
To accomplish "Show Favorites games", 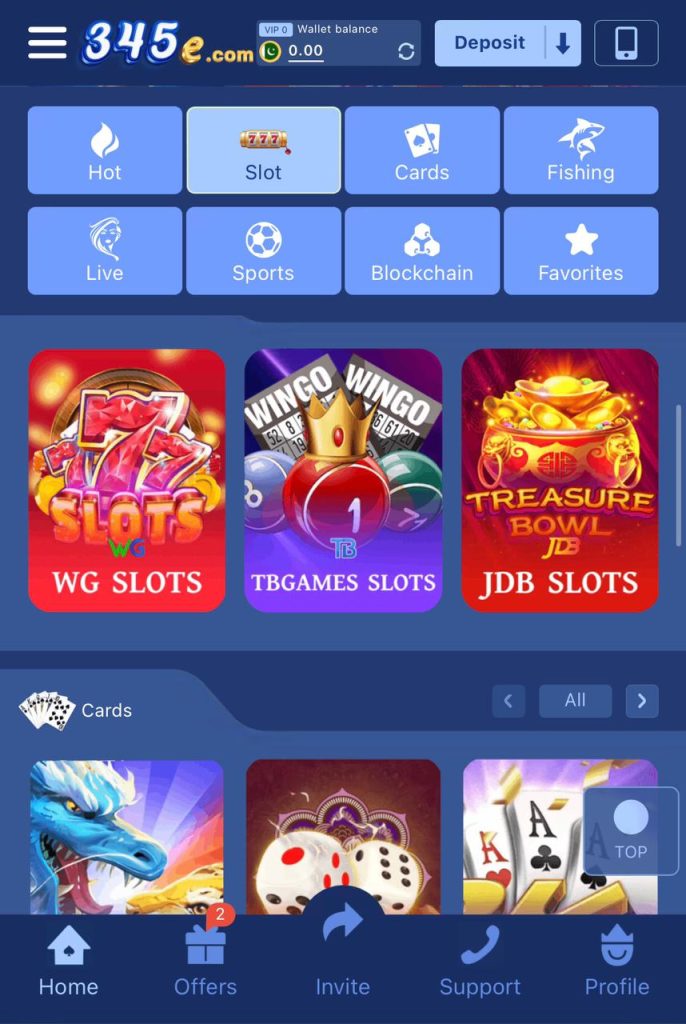I will pyautogui.click(x=581, y=251).
